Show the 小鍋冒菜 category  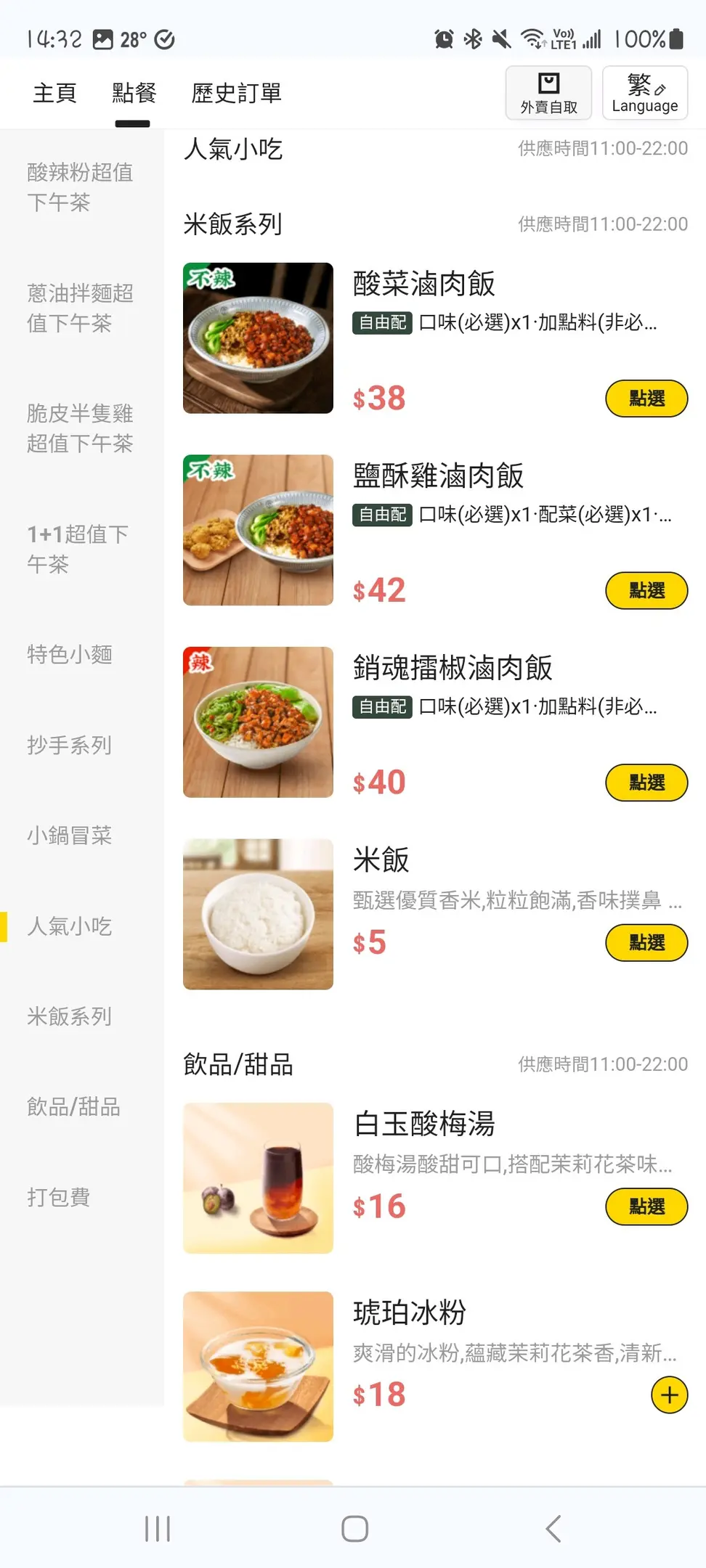[70, 836]
